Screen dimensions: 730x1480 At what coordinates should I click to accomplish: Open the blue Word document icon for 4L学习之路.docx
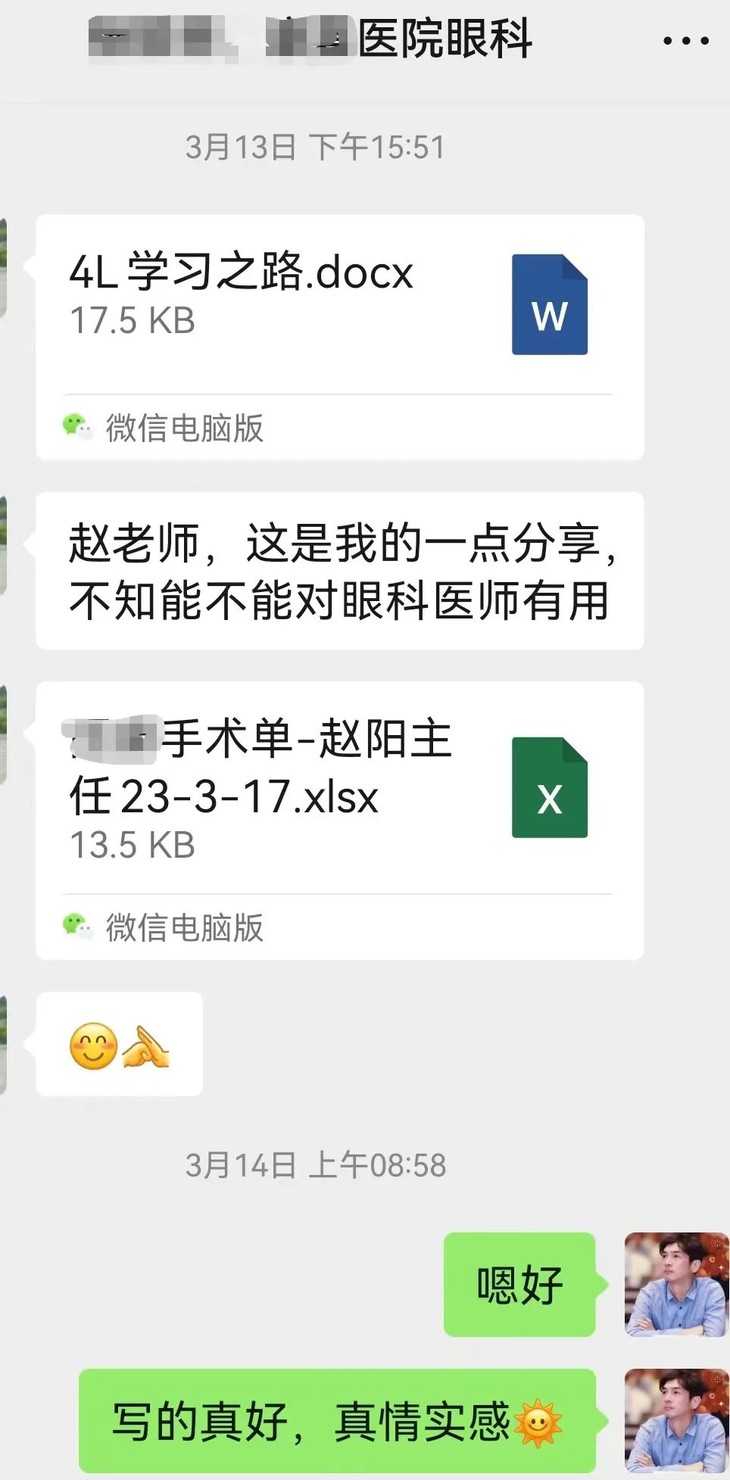coord(548,305)
